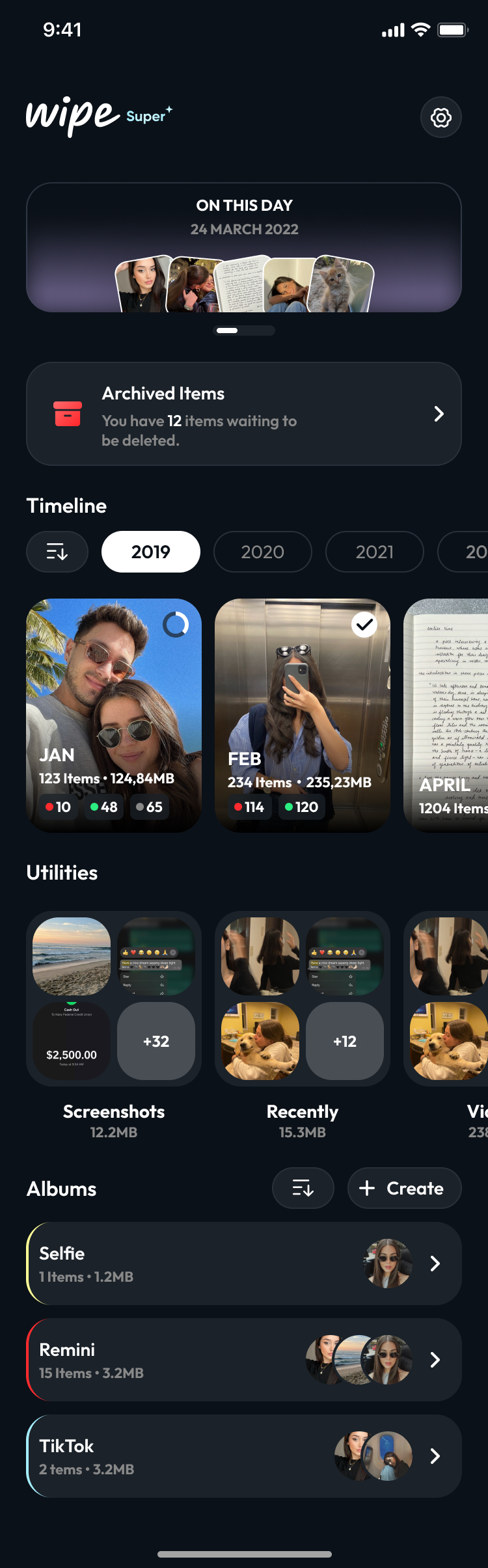Image resolution: width=488 pixels, height=1568 pixels.
Task: Open the TikTok album
Action: 244,1456
